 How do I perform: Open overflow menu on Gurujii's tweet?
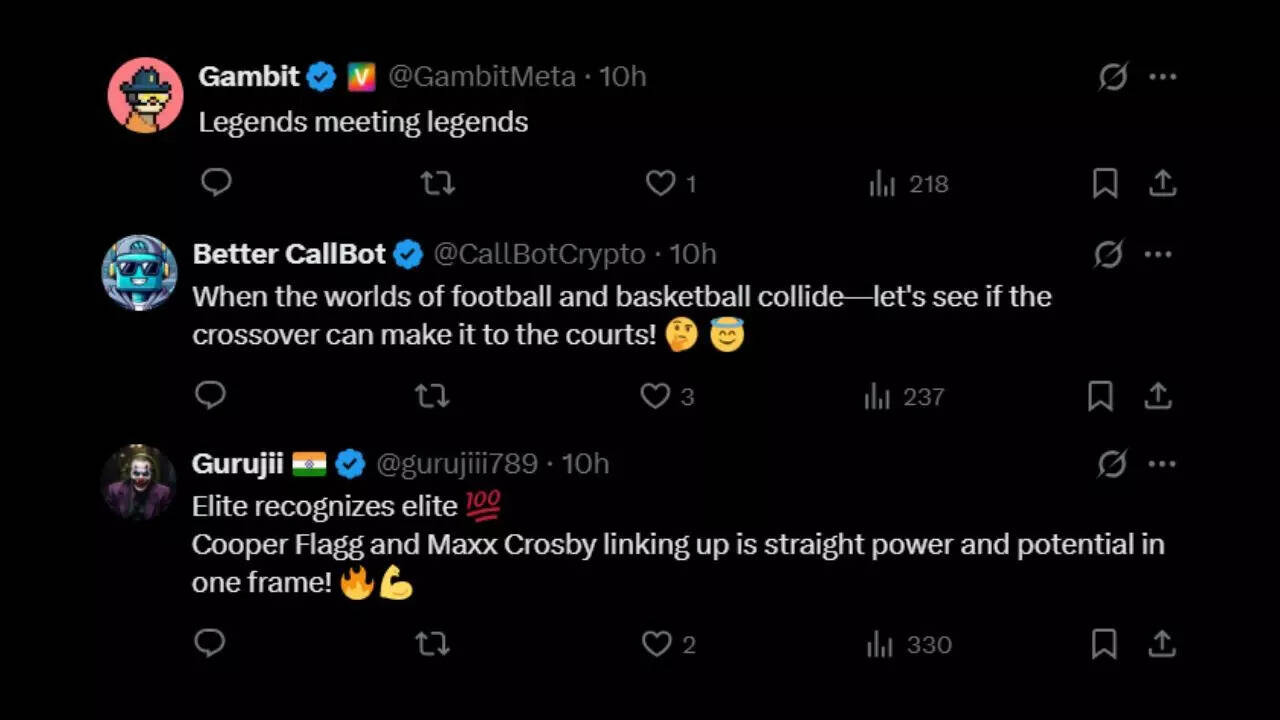click(1162, 464)
